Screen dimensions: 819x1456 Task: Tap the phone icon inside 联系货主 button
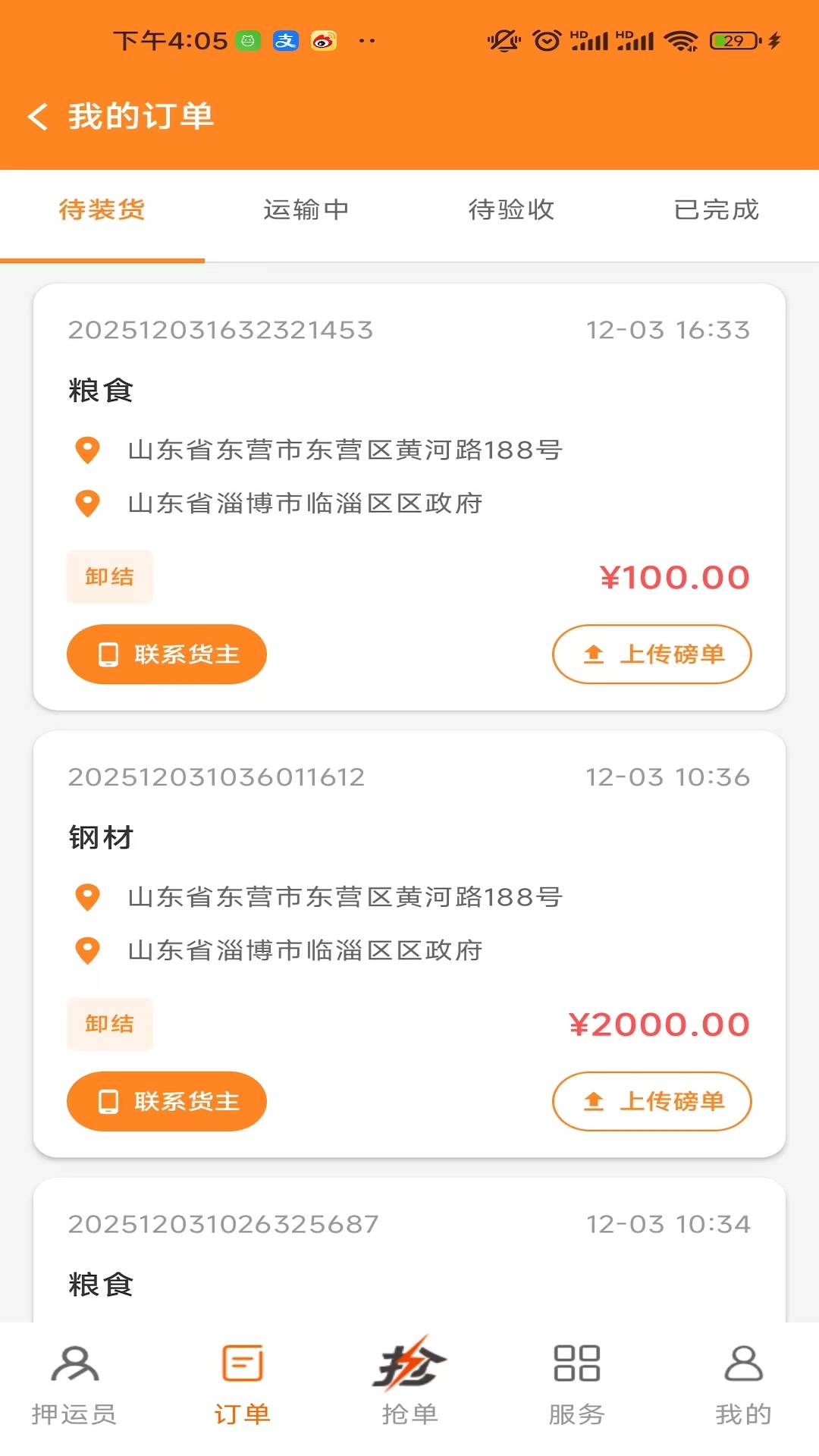pos(110,654)
